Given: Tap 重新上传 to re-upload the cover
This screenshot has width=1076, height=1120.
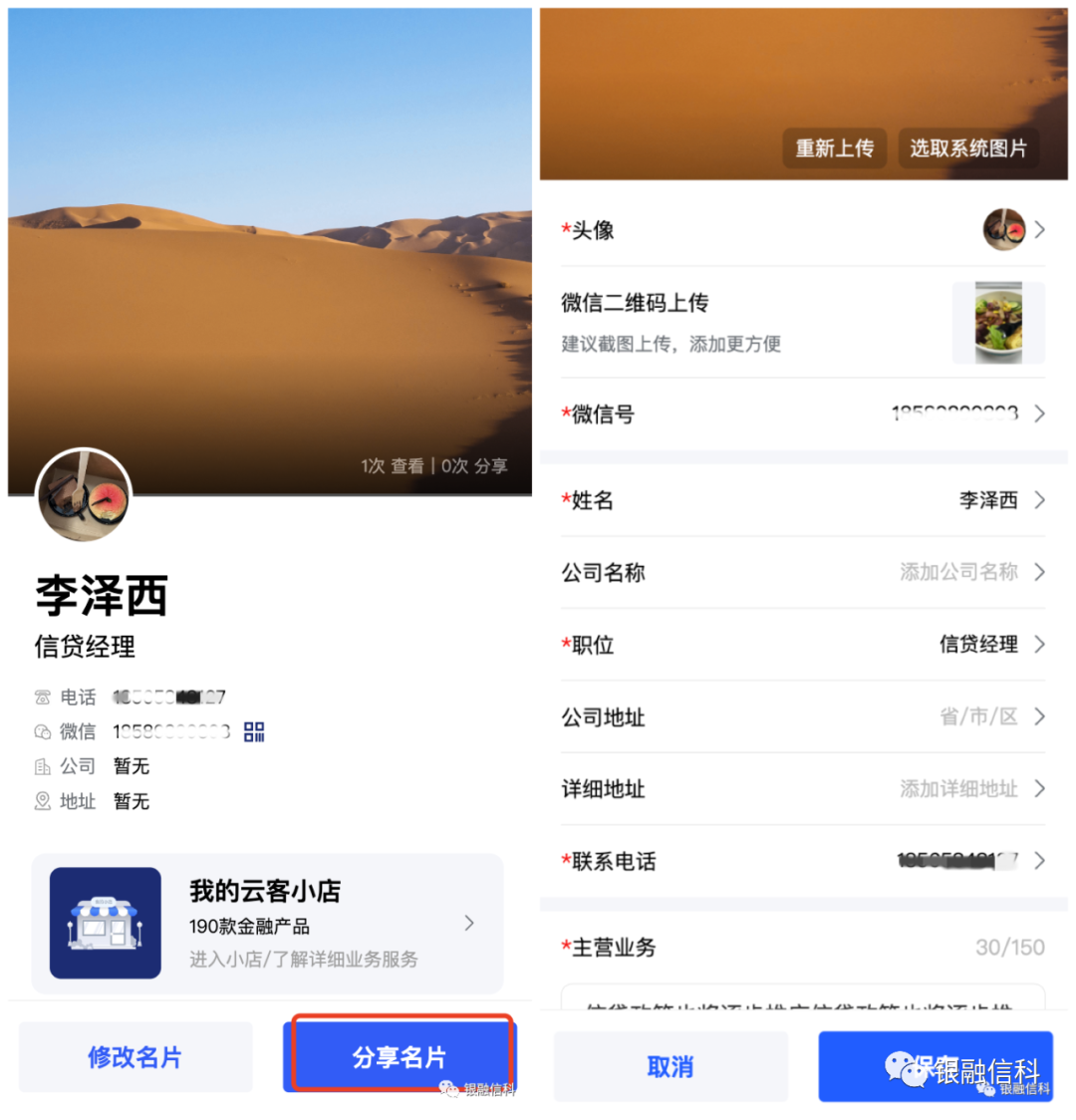Looking at the screenshot, I should 834,148.
